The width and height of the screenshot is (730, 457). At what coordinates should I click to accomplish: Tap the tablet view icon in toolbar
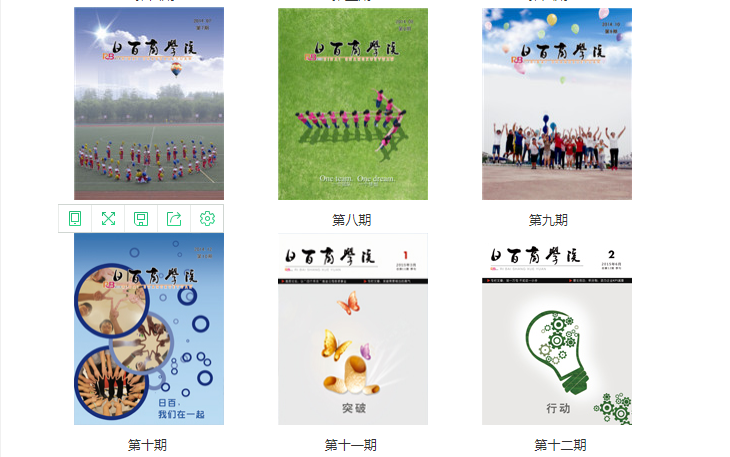75,218
